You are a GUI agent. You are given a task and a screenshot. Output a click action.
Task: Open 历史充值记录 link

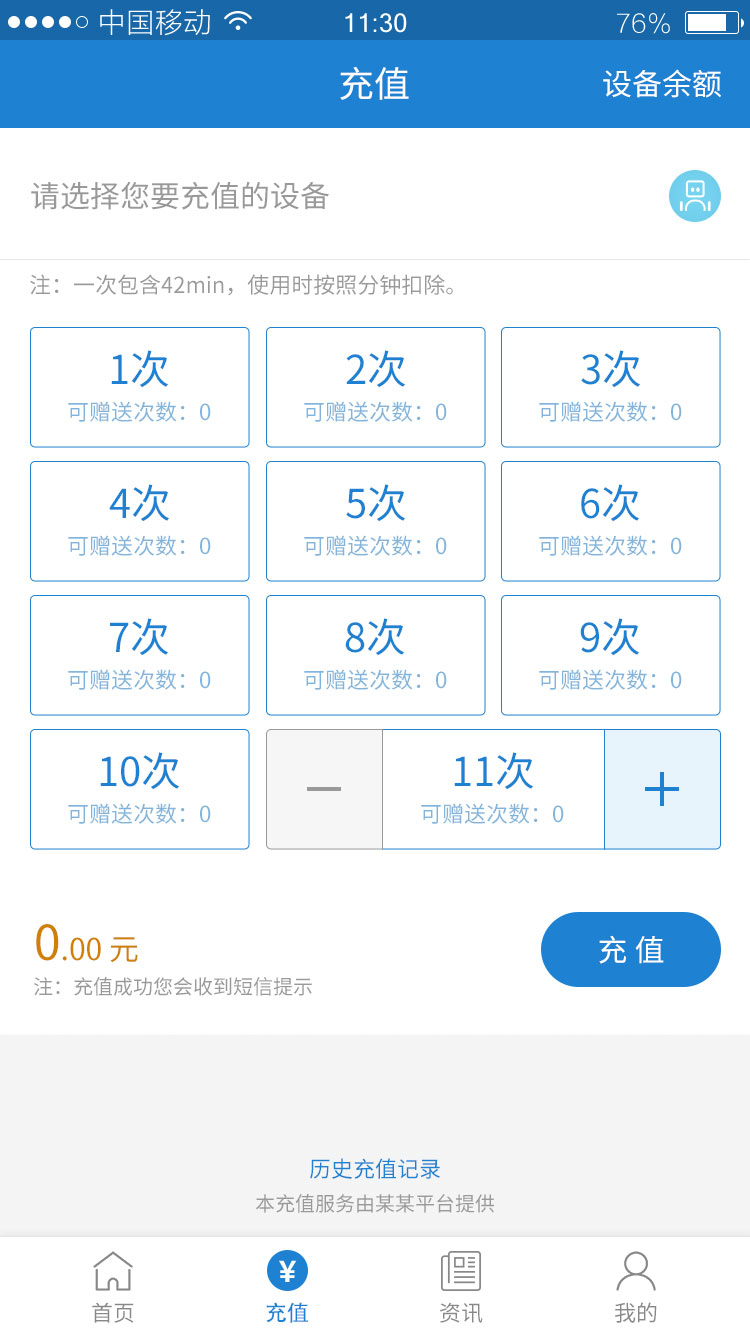[375, 1169]
